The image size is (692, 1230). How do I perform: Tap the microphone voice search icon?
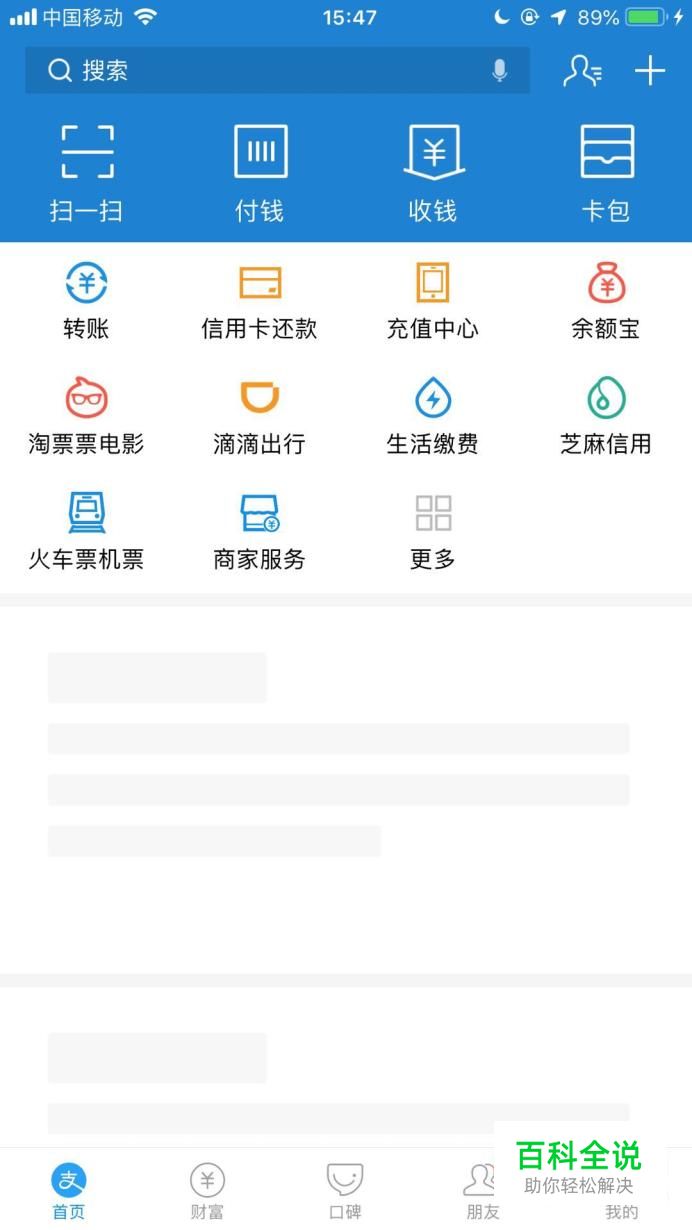click(500, 71)
